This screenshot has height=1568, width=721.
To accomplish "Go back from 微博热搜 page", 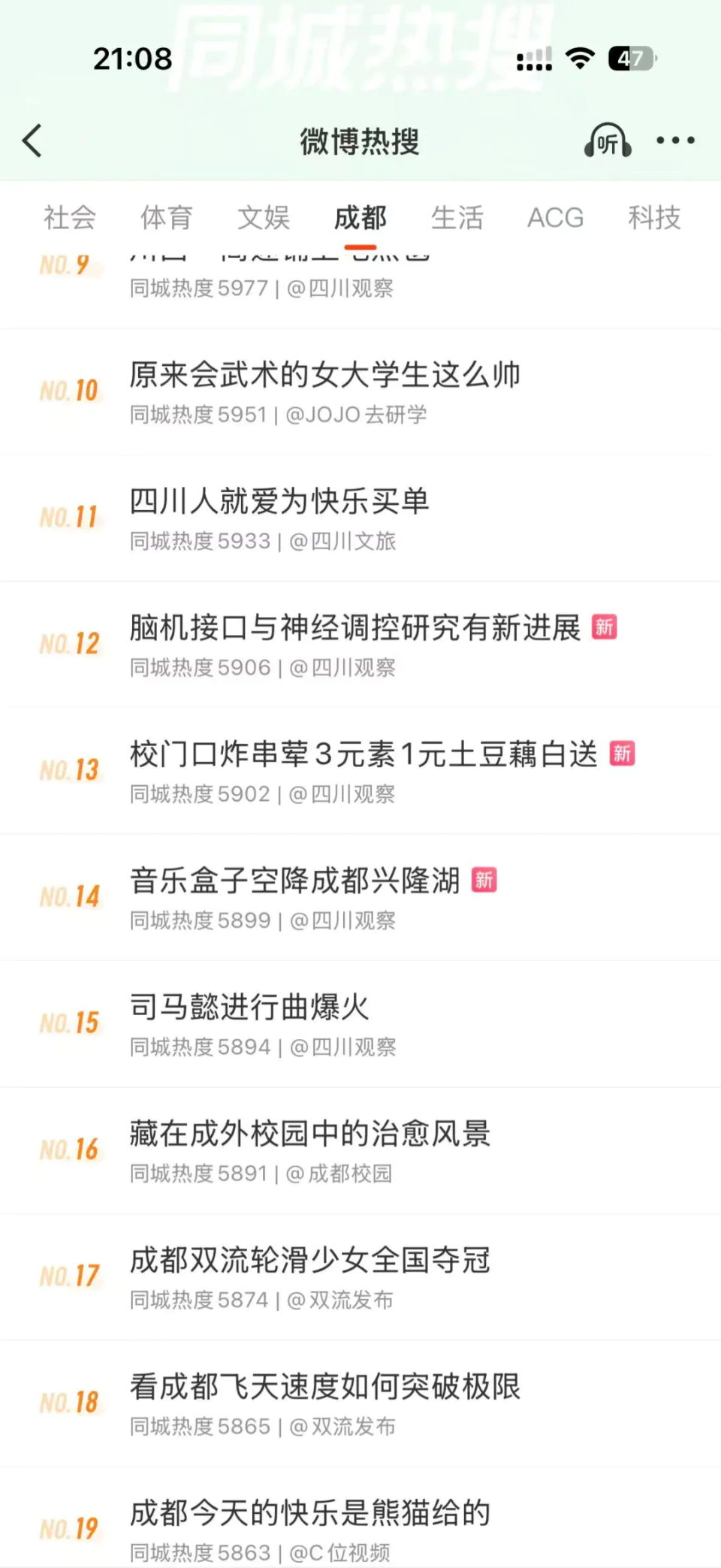I will tap(32, 140).
